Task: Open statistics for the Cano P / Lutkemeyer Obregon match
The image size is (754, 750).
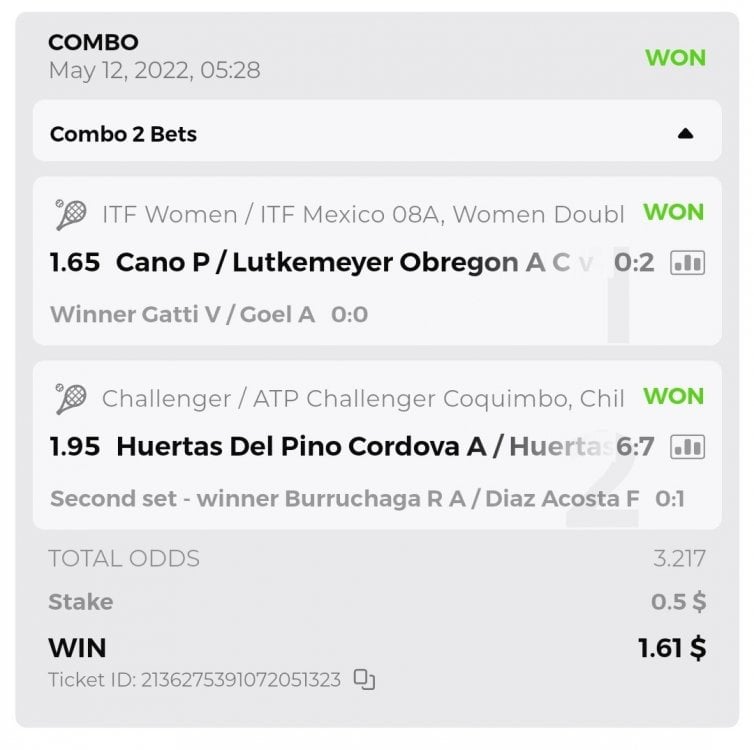Action: [x=687, y=263]
